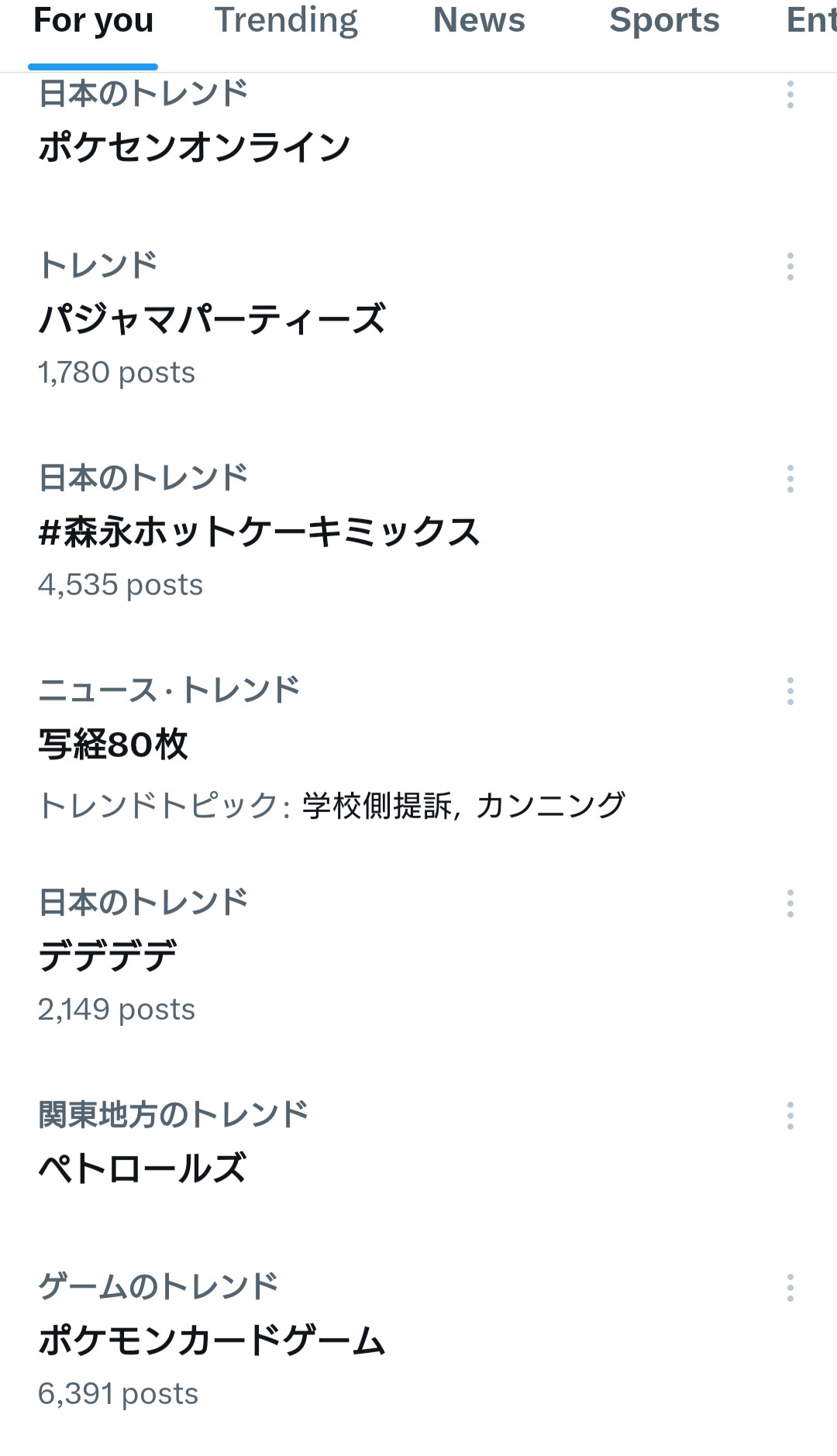
Task: Select the For you tab
Action: [x=93, y=22]
